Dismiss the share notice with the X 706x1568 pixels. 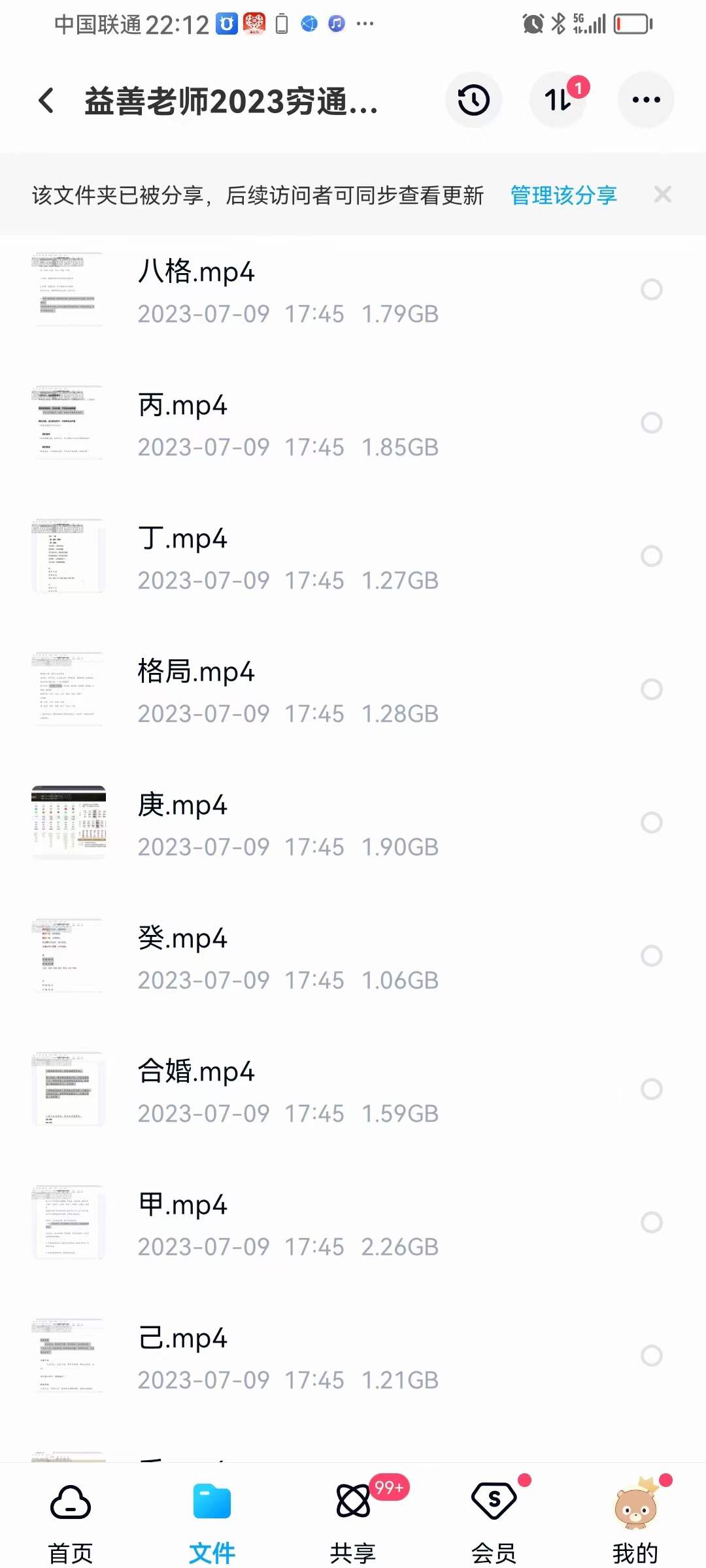tap(663, 195)
